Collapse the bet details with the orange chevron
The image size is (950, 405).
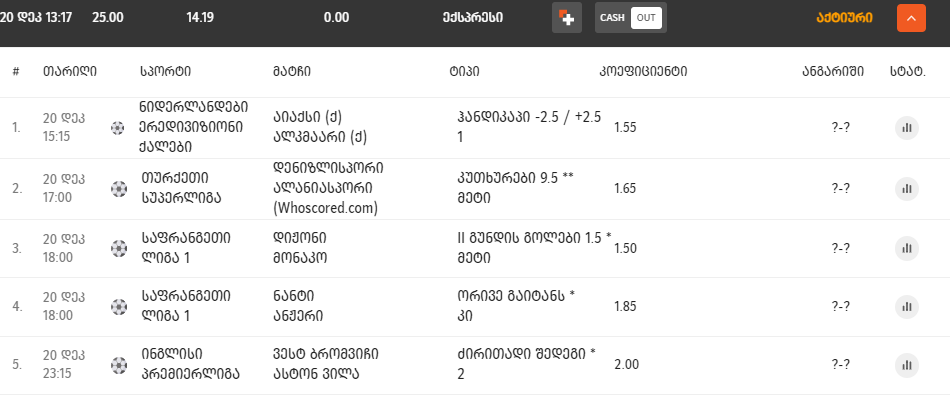911,18
